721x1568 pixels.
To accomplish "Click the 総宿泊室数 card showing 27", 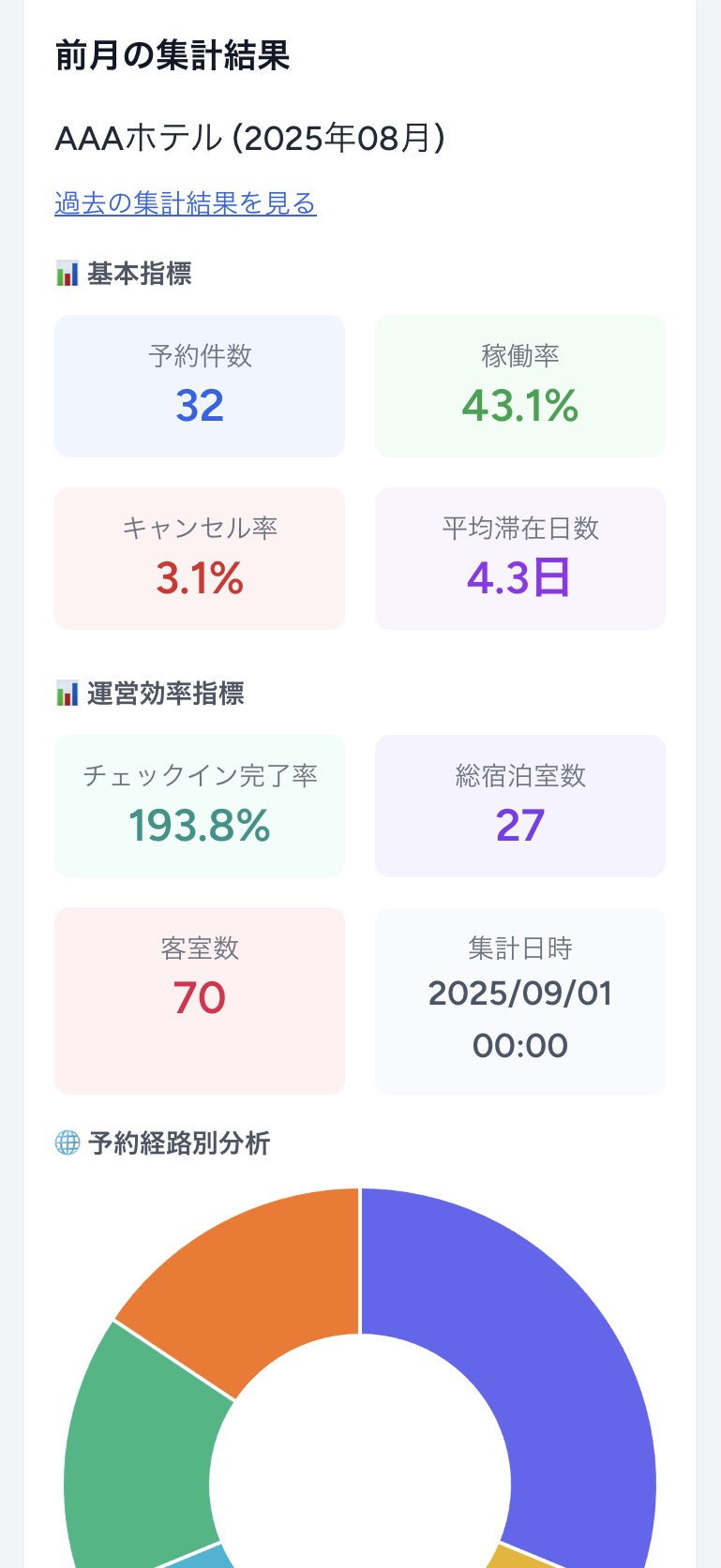I will click(520, 805).
